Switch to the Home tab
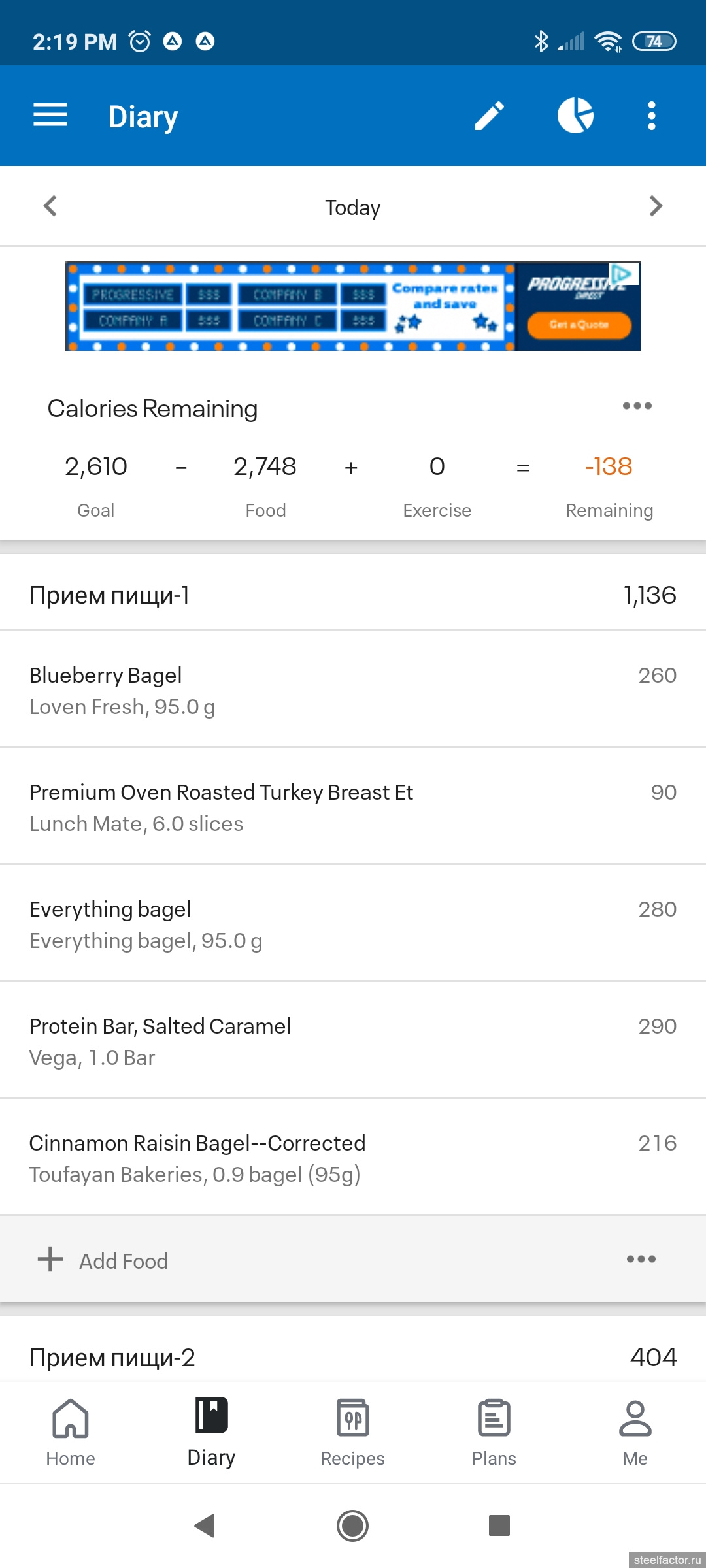This screenshot has width=706, height=1568. 71,1432
